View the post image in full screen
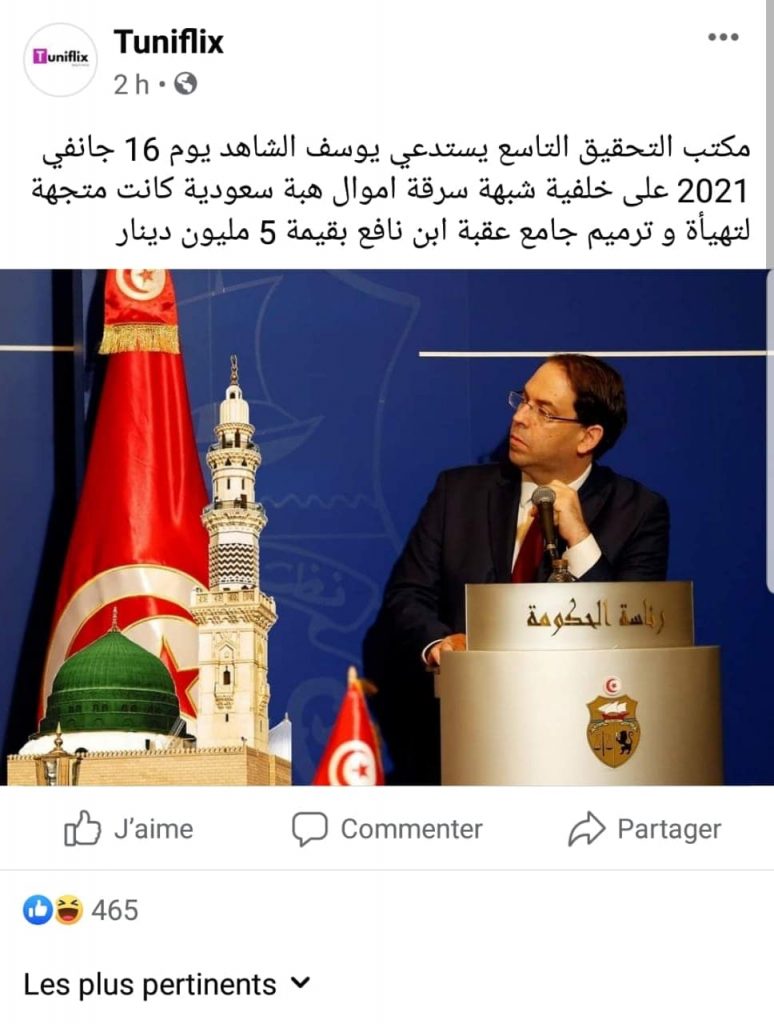 [x=387, y=527]
